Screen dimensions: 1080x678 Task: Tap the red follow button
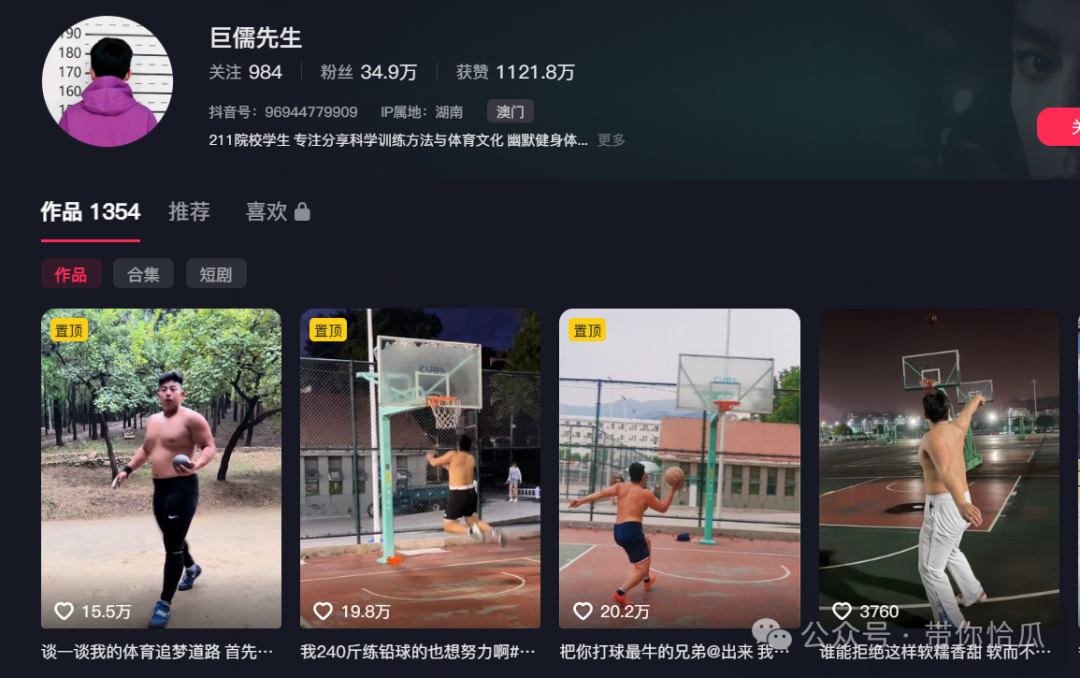pos(1061,127)
